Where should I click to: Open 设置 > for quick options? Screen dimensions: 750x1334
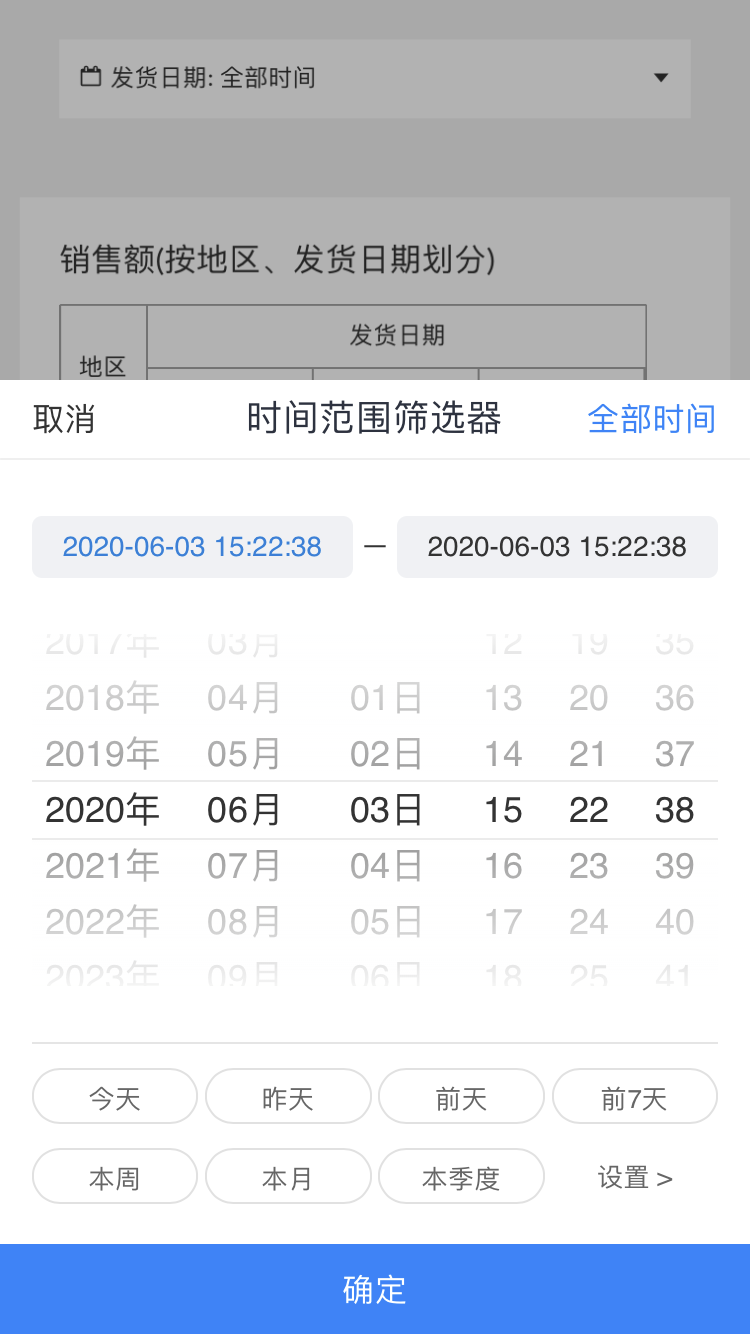click(x=635, y=1177)
